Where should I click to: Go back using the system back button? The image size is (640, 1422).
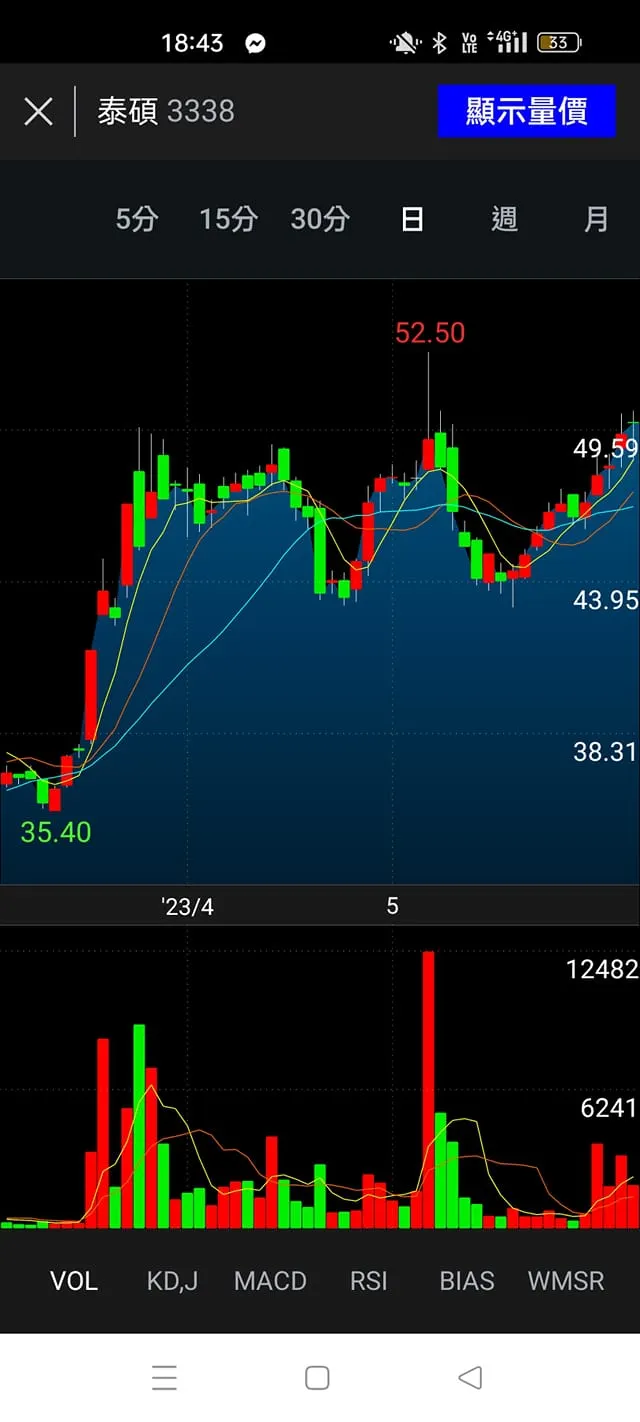click(x=469, y=1378)
